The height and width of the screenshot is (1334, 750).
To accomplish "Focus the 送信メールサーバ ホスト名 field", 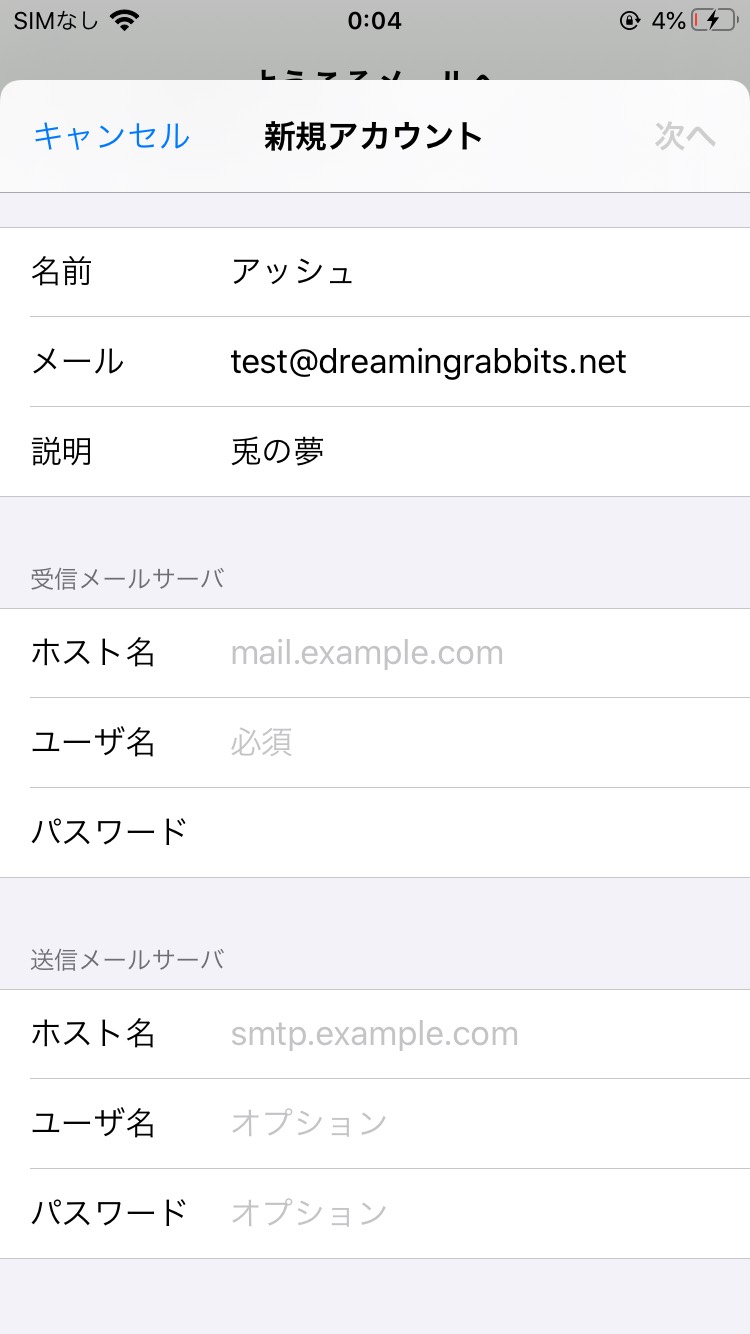I will click(375, 1034).
